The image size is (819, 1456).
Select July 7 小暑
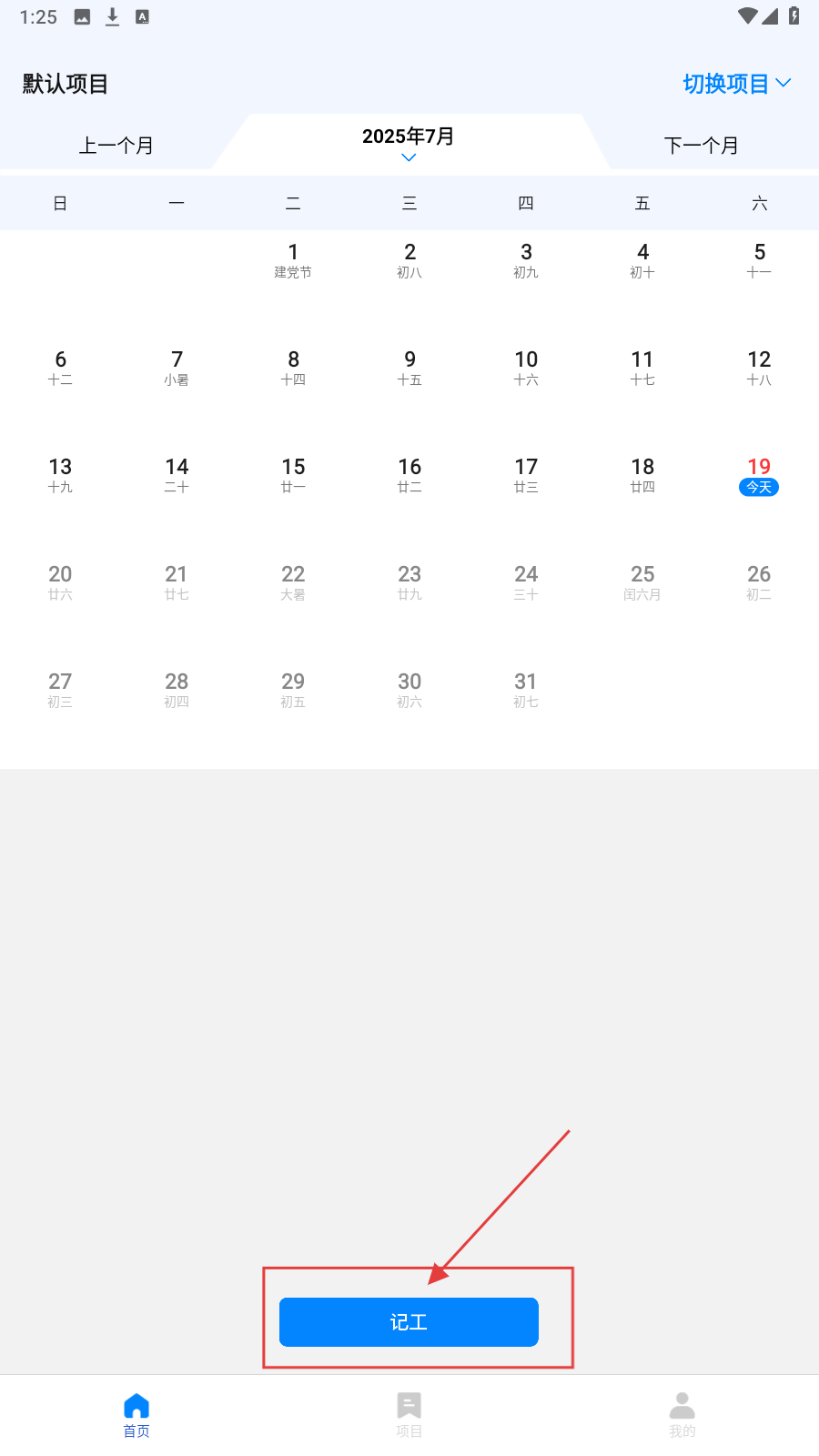(x=177, y=368)
